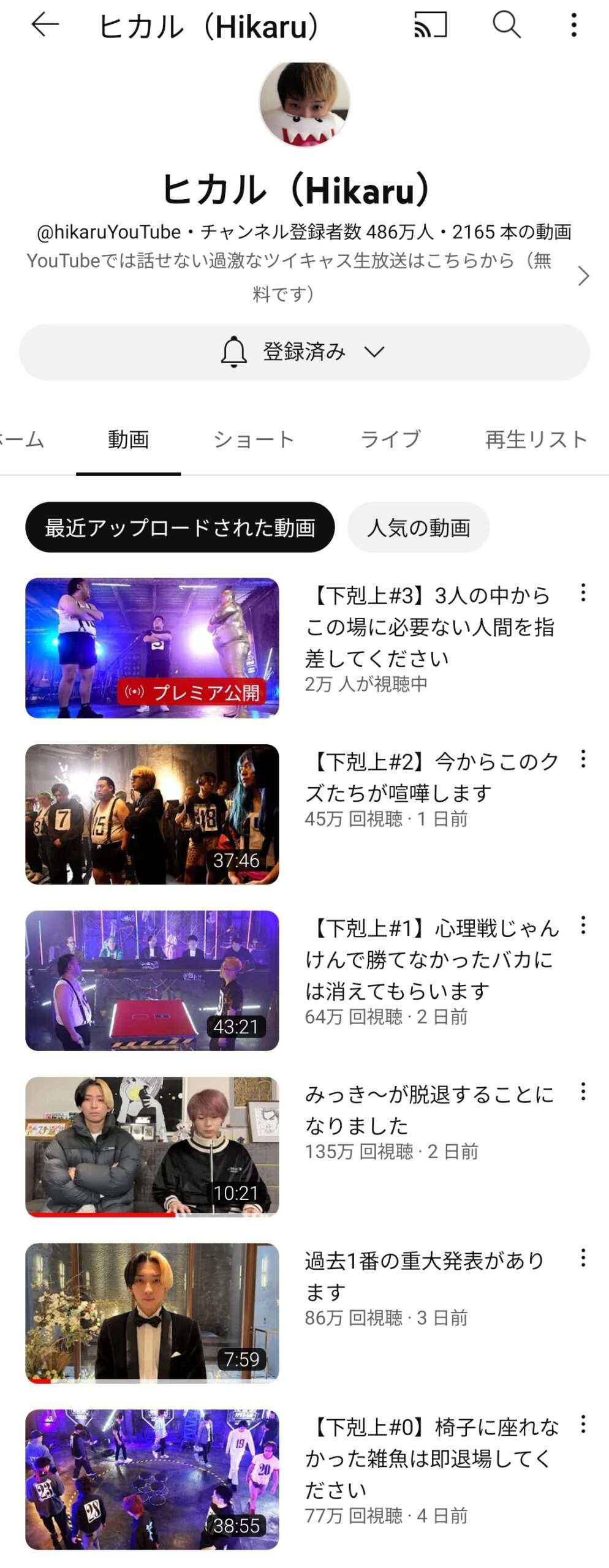This screenshot has height=1568, width=609.
Task: Open more options for みっき〜が脱退 video
Action: 583,1091
